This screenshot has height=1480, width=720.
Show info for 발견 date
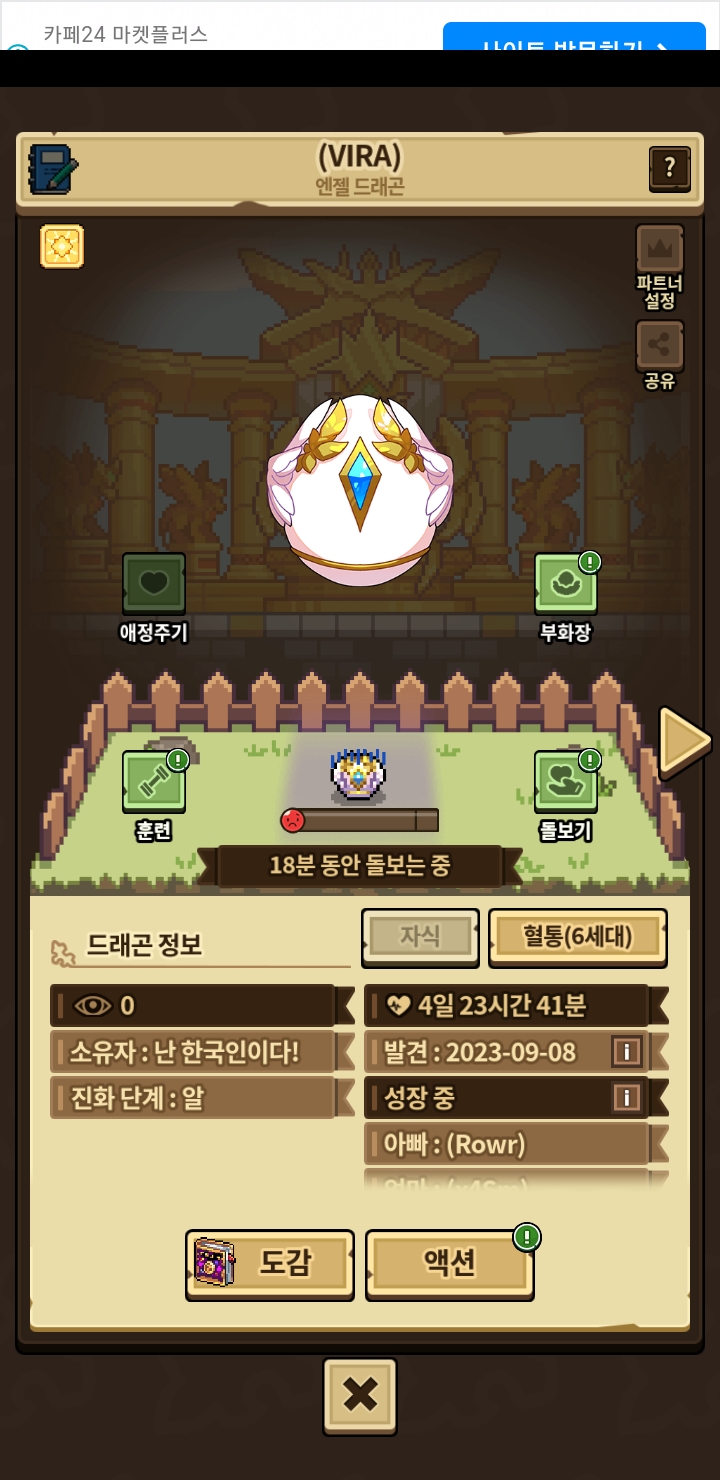(x=626, y=1051)
